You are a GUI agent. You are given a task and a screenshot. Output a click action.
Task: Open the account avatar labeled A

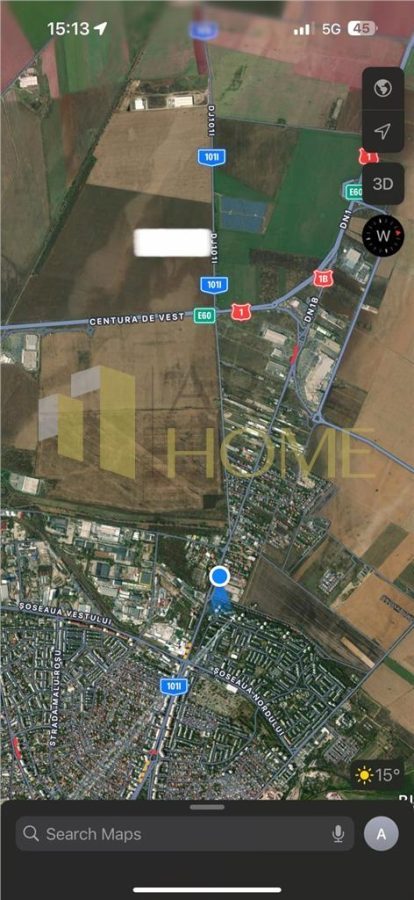click(381, 833)
